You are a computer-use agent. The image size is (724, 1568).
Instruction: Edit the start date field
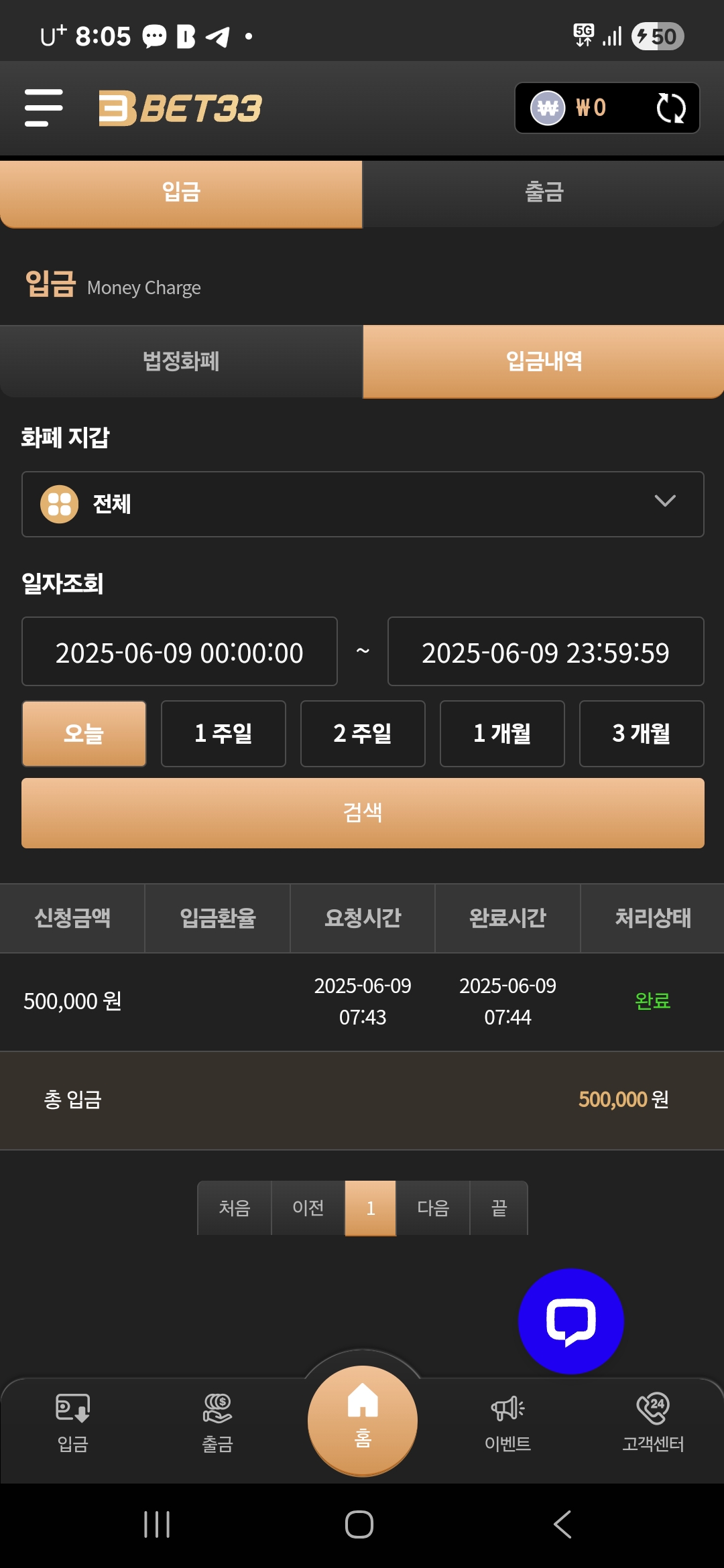[179, 652]
